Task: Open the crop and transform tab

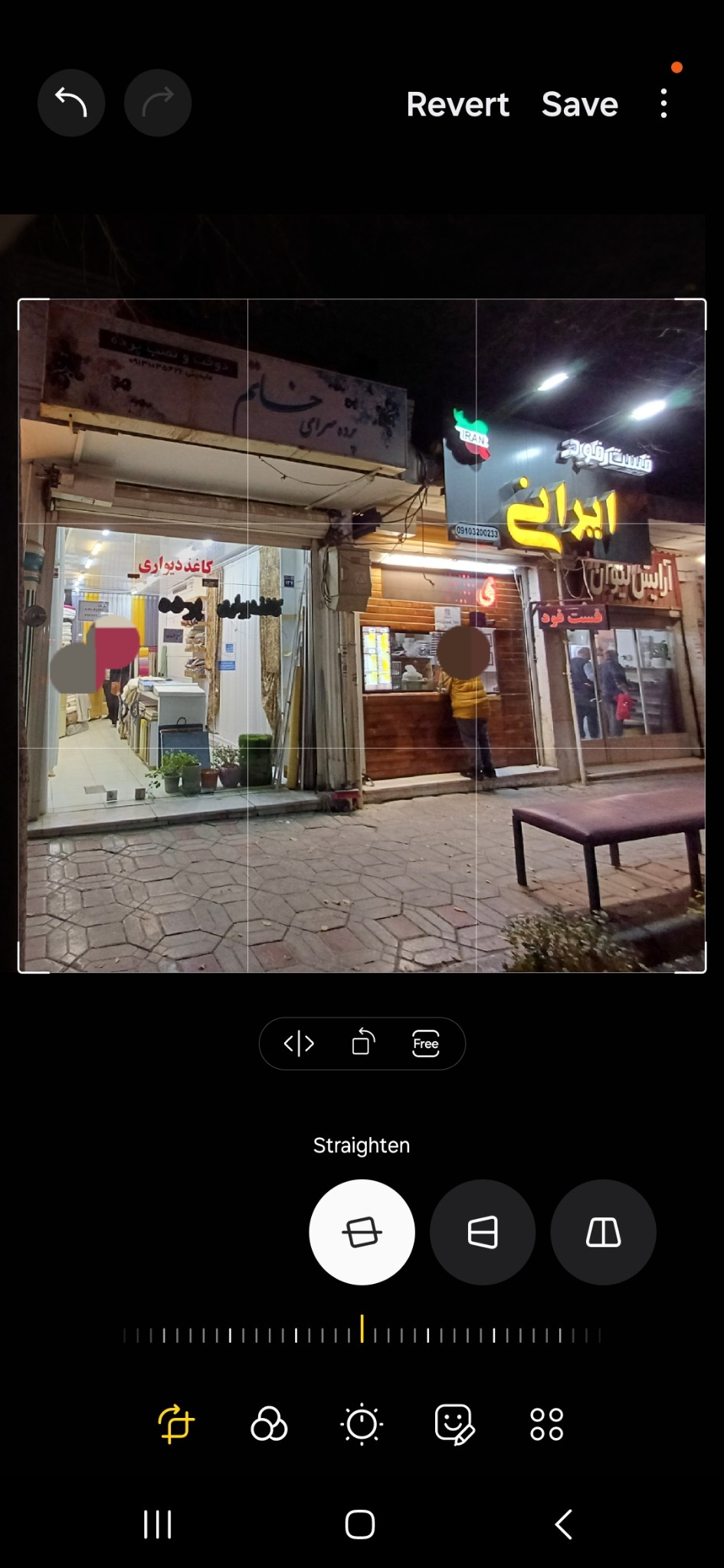Action: 175,1425
